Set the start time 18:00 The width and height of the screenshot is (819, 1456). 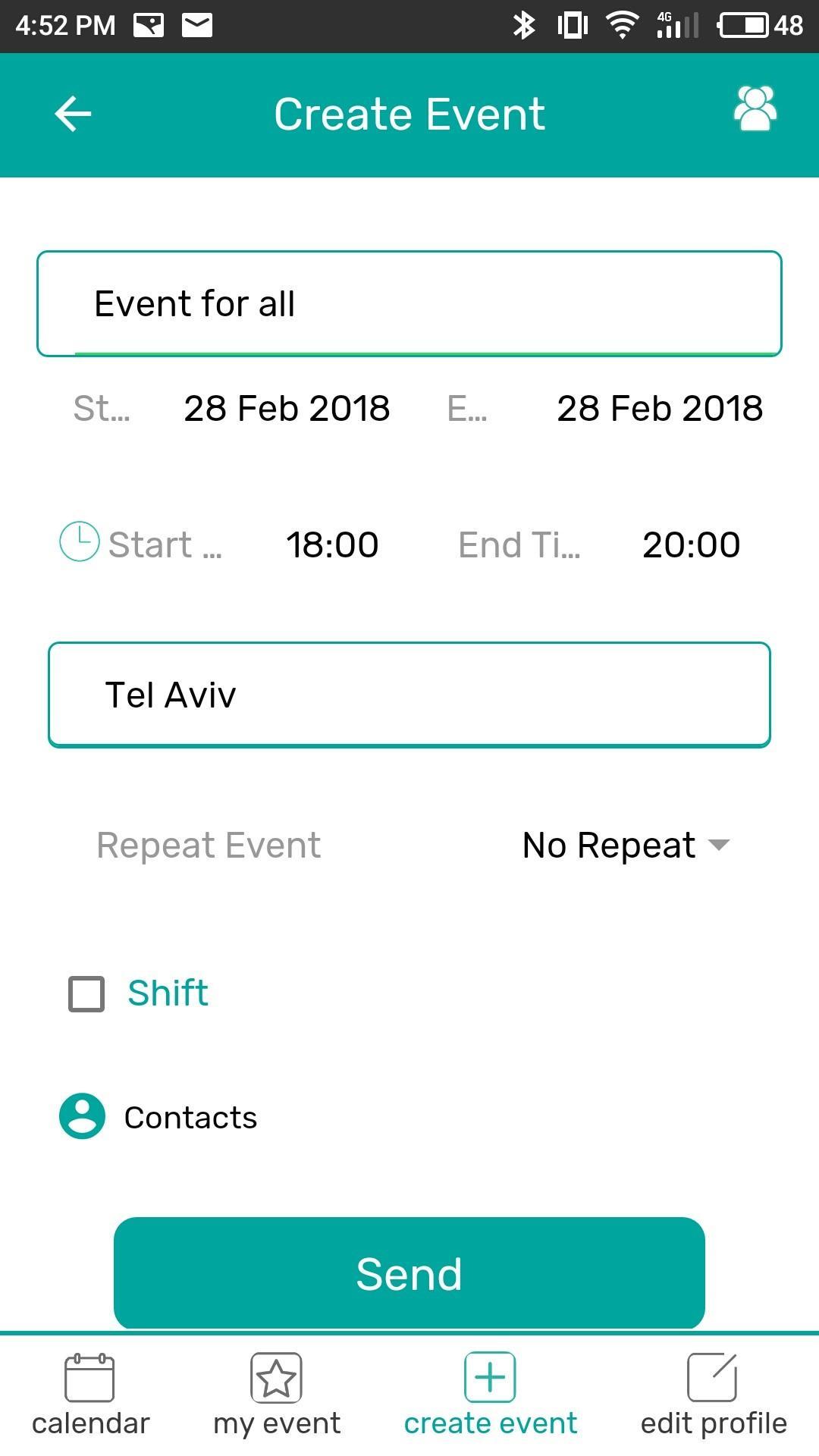click(332, 545)
